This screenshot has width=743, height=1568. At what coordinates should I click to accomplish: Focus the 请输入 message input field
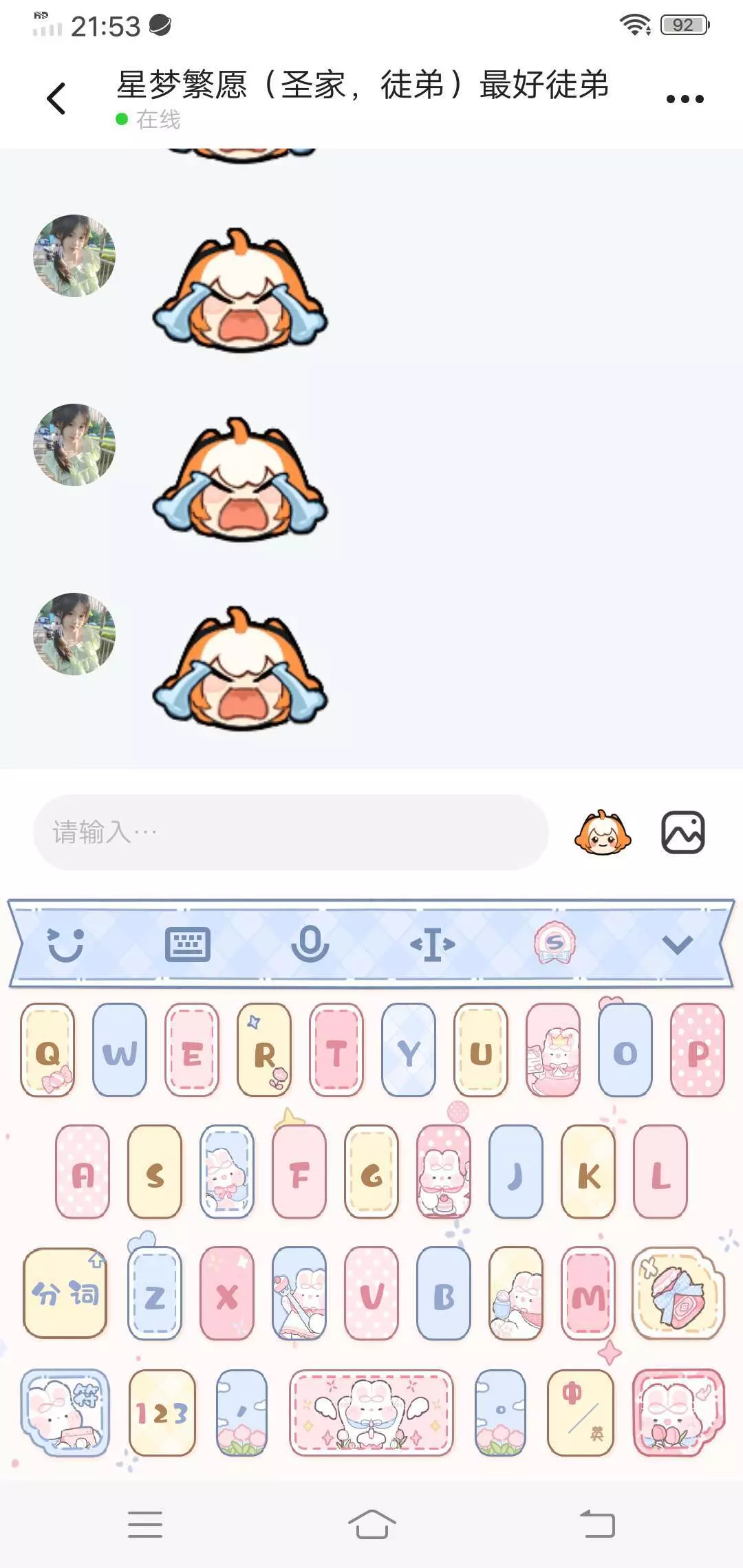pyautogui.click(x=290, y=832)
